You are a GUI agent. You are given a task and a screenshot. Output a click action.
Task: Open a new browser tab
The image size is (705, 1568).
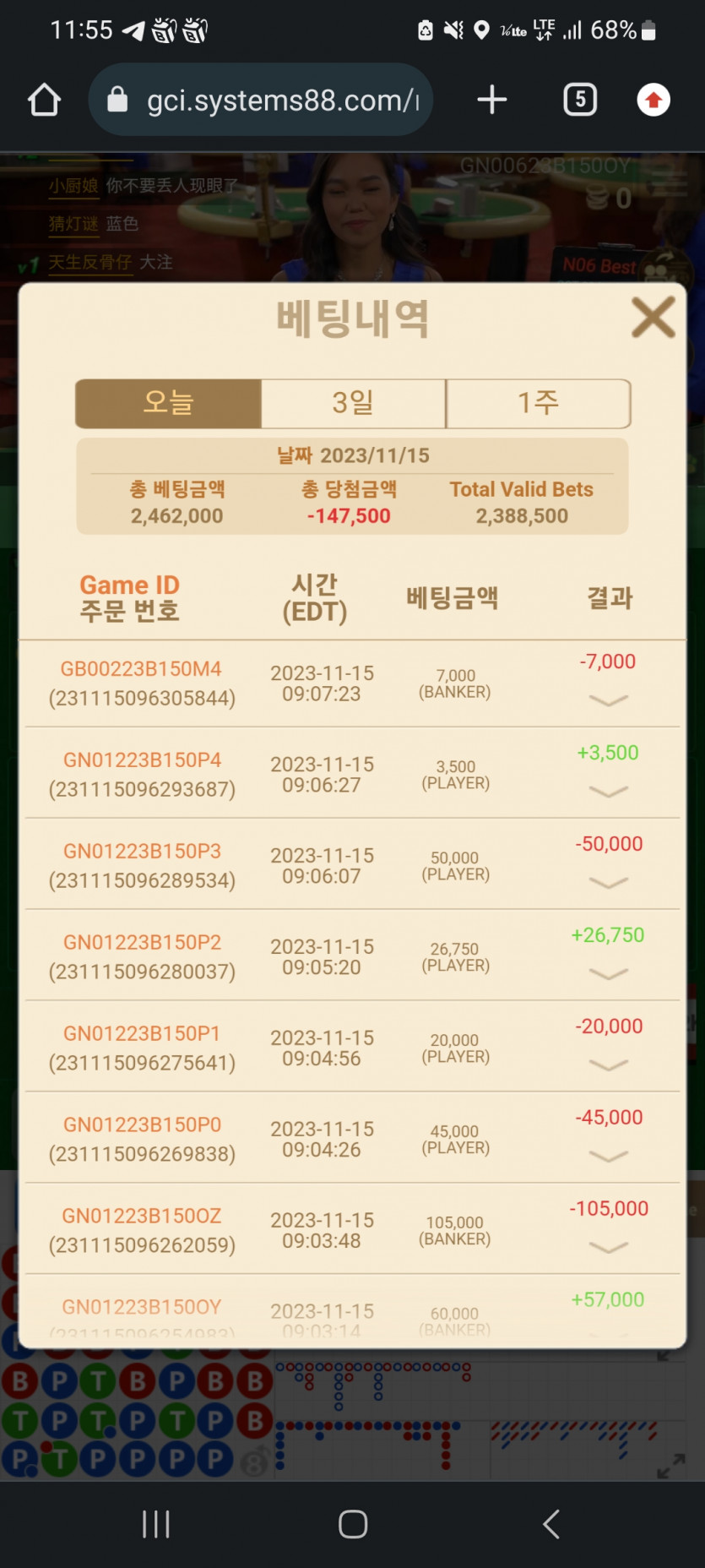[491, 100]
